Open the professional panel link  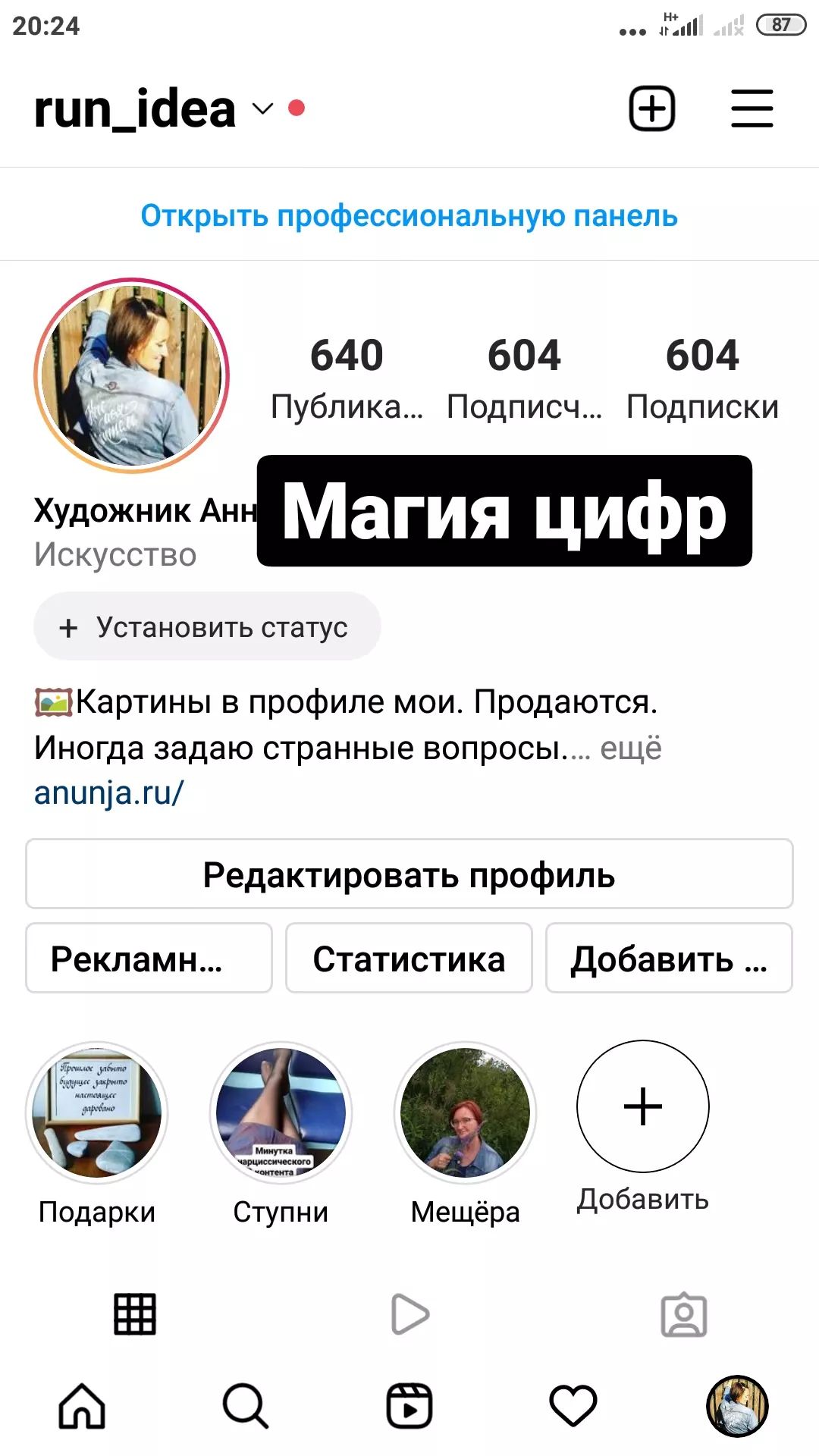coord(409,215)
